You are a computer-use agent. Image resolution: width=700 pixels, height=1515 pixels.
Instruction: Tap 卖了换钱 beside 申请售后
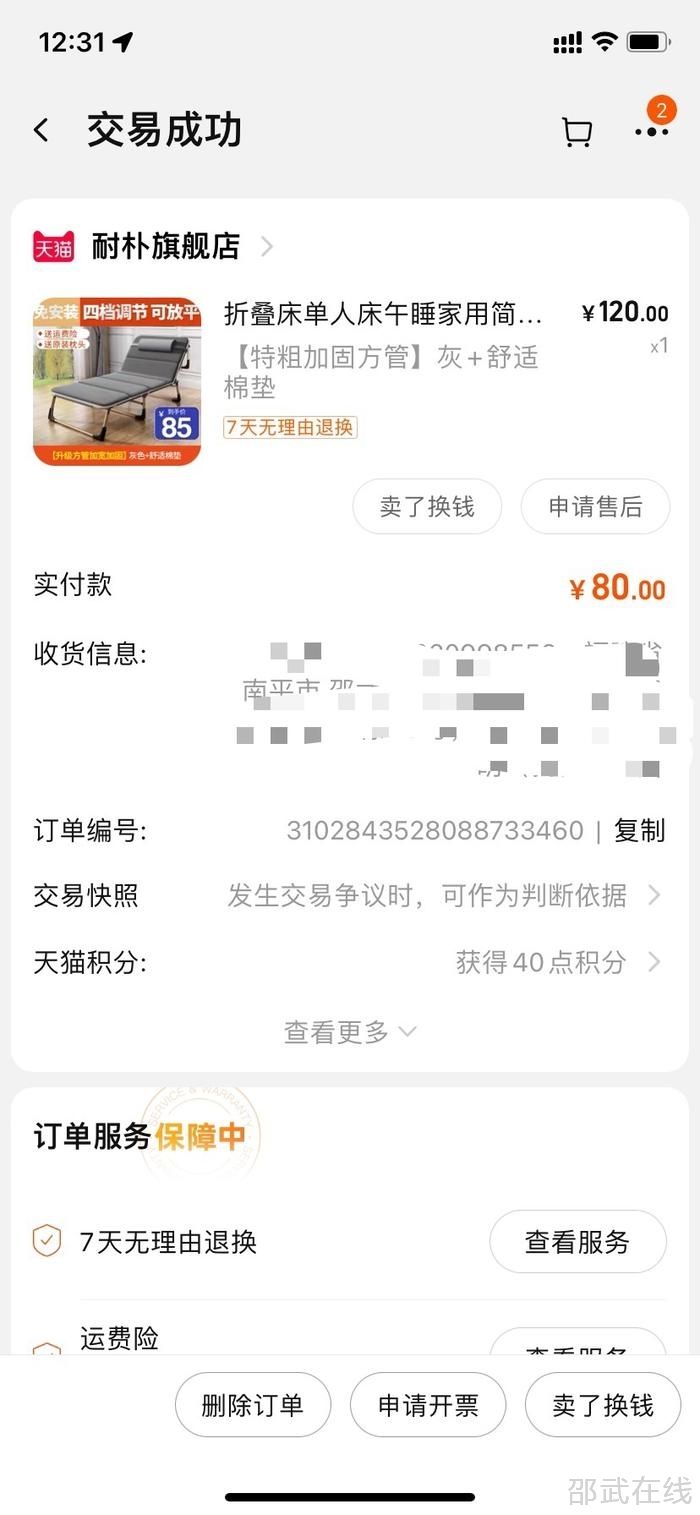point(427,506)
